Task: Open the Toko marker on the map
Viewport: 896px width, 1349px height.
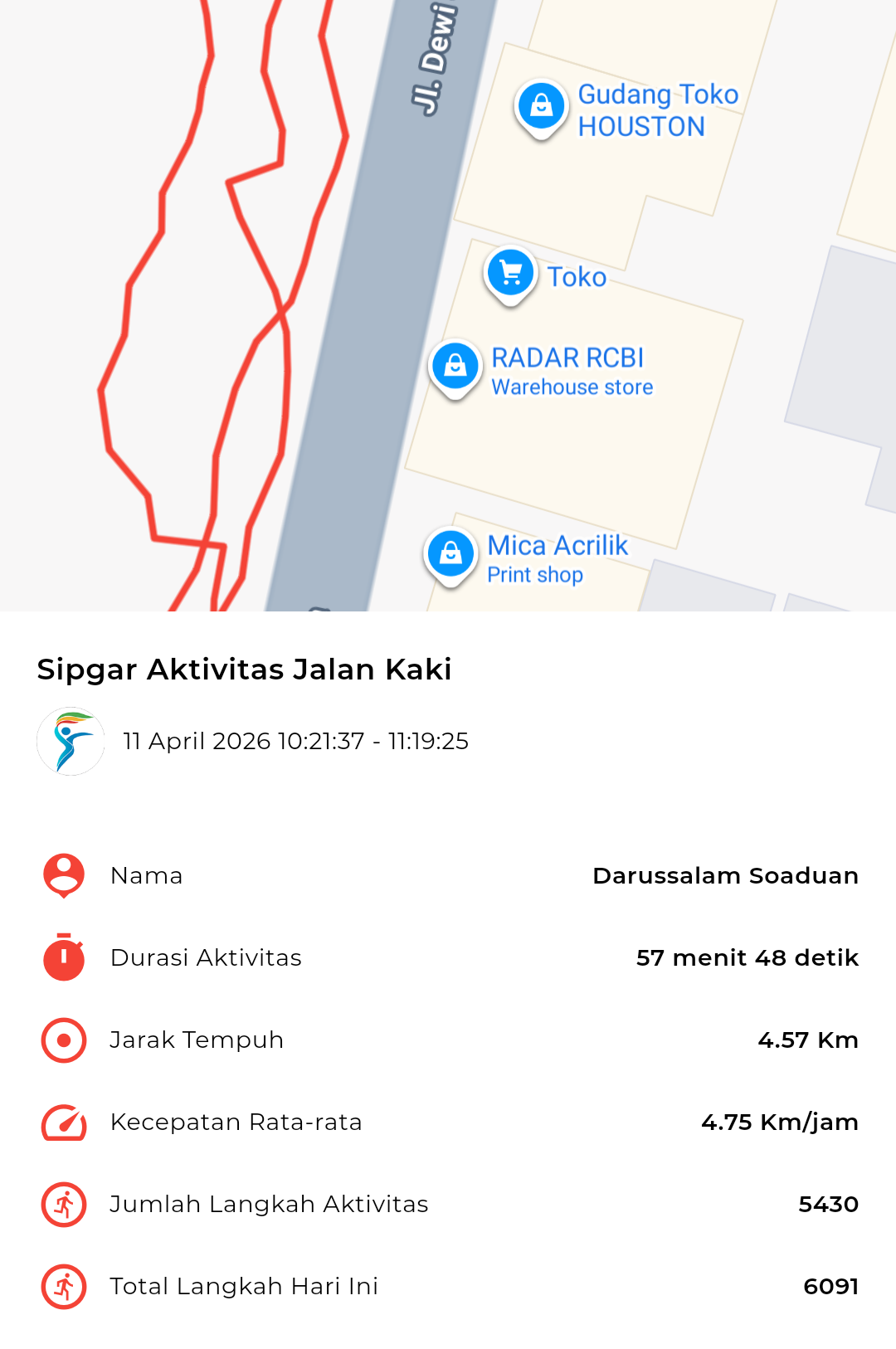Action: pyautogui.click(x=510, y=274)
